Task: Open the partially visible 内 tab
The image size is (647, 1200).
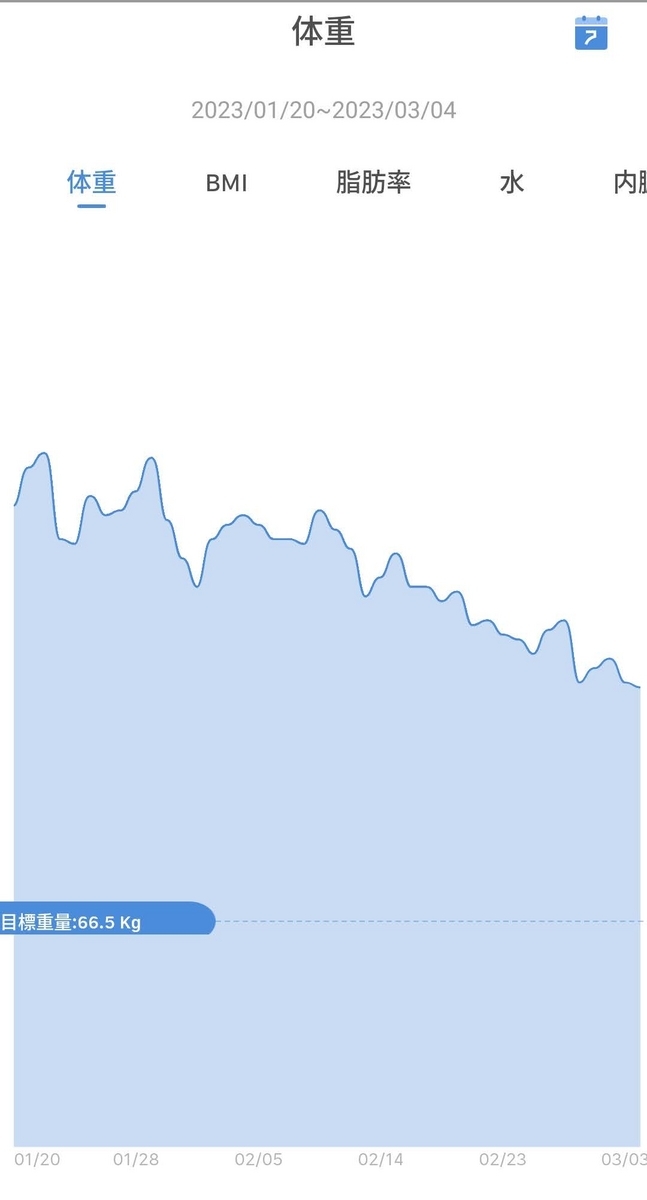Action: 630,183
